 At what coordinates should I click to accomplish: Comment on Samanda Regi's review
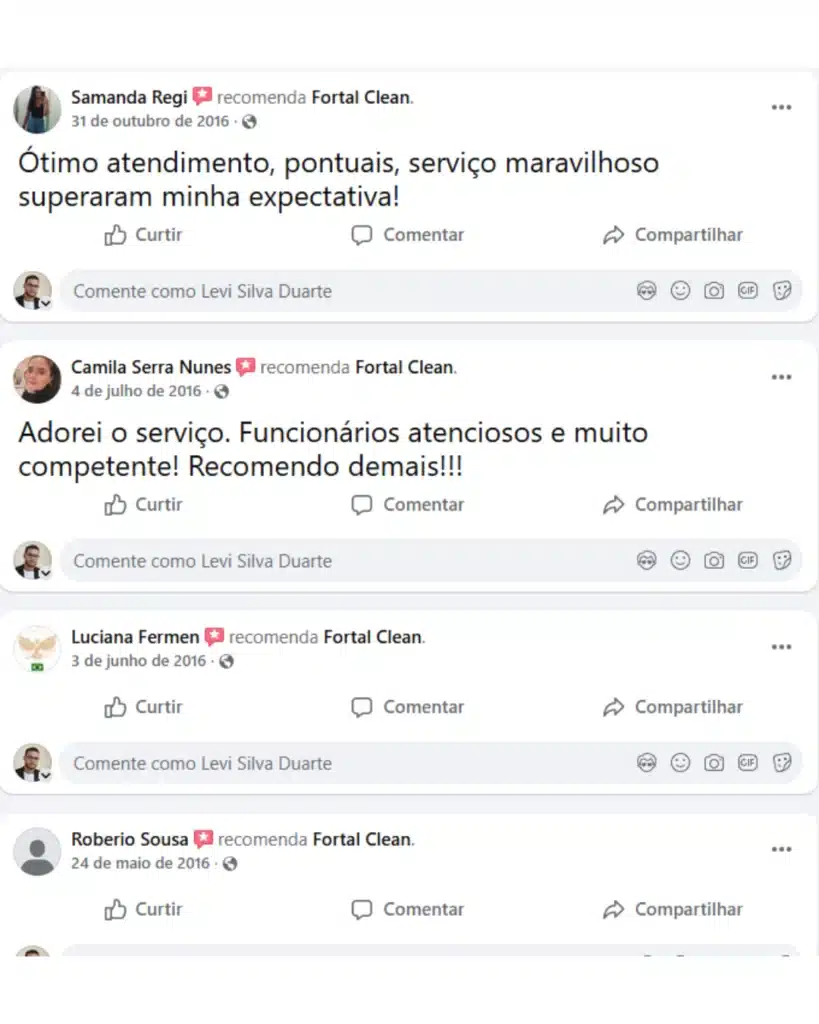tap(408, 235)
